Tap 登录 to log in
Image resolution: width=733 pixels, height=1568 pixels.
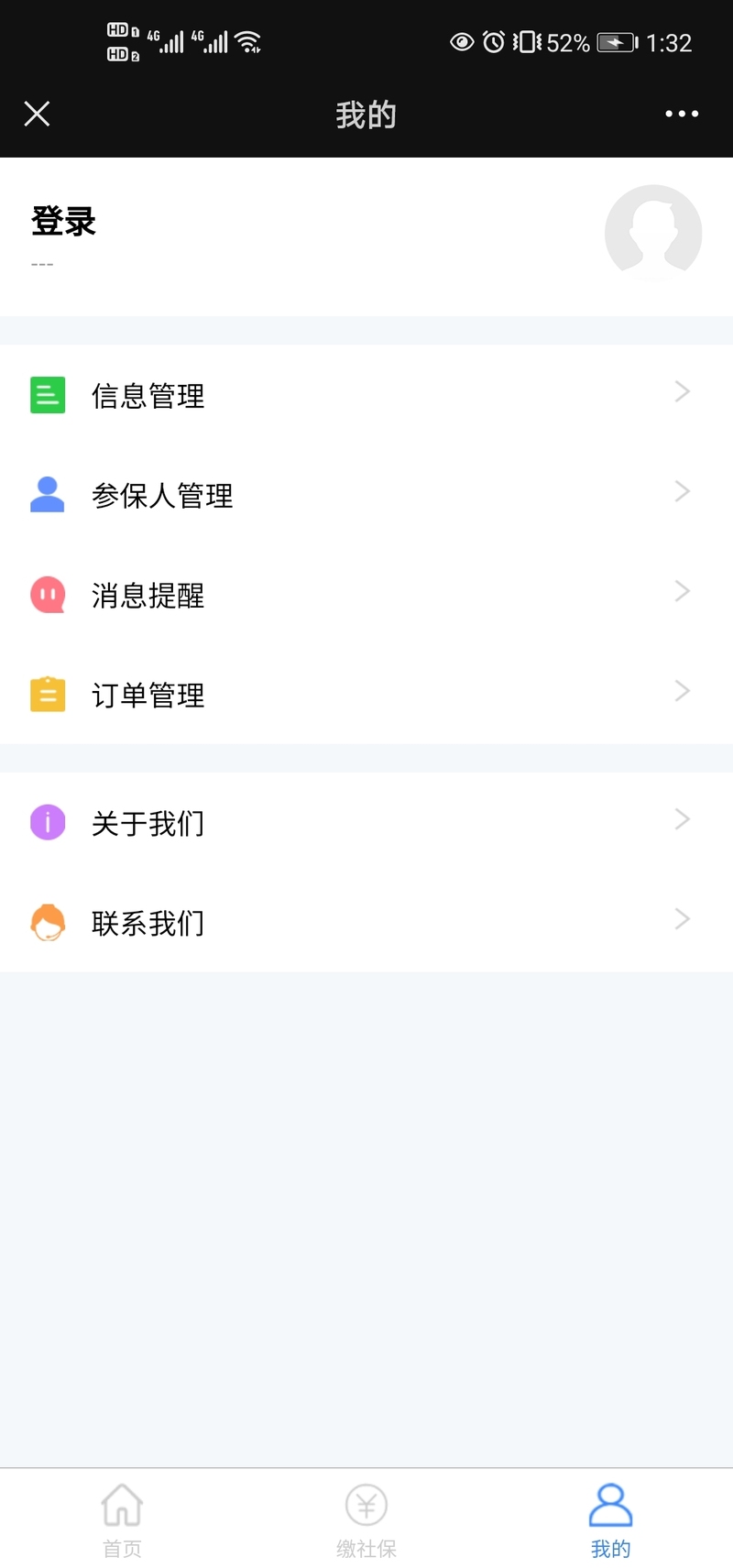tap(63, 221)
